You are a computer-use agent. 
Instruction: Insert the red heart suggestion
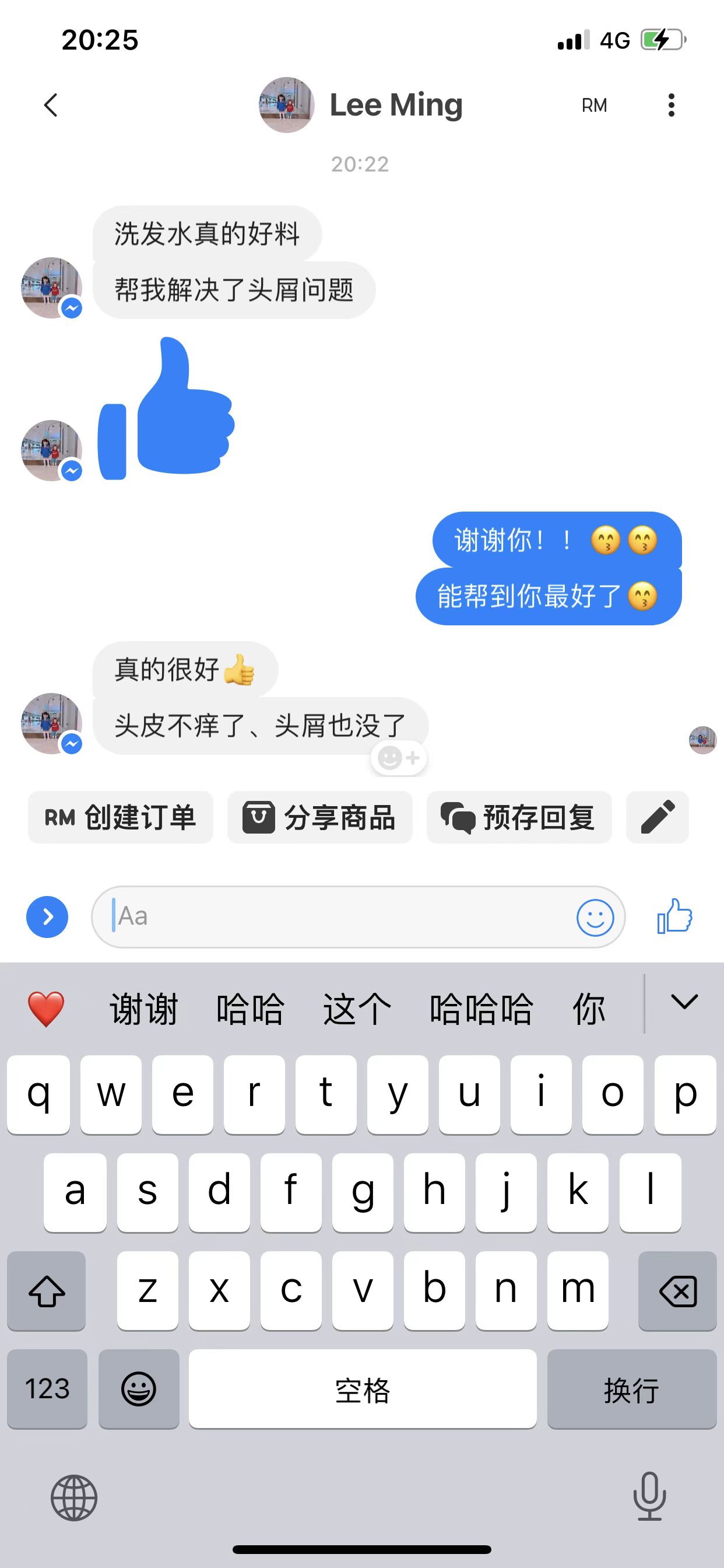tap(46, 1009)
